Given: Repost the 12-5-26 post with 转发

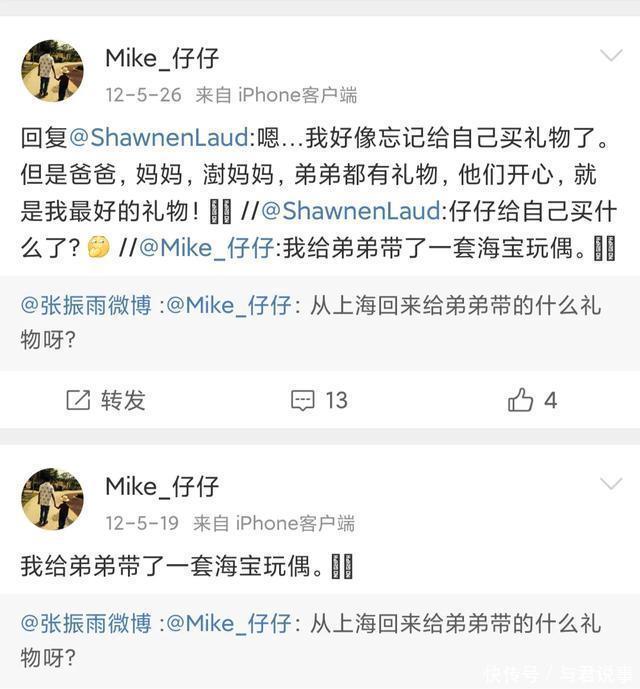Looking at the screenshot, I should tap(106, 401).
